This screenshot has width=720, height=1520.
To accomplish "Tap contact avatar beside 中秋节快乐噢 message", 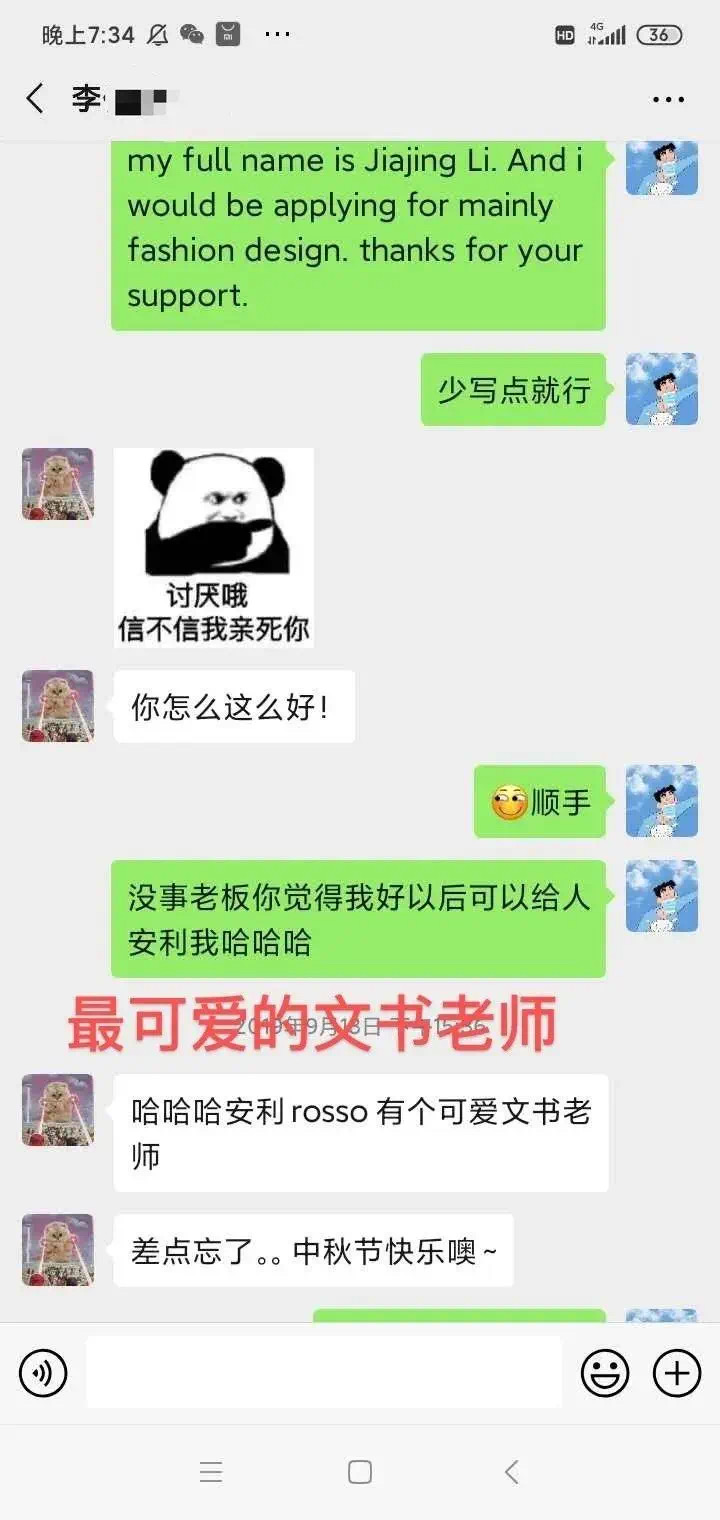I will tap(58, 1250).
